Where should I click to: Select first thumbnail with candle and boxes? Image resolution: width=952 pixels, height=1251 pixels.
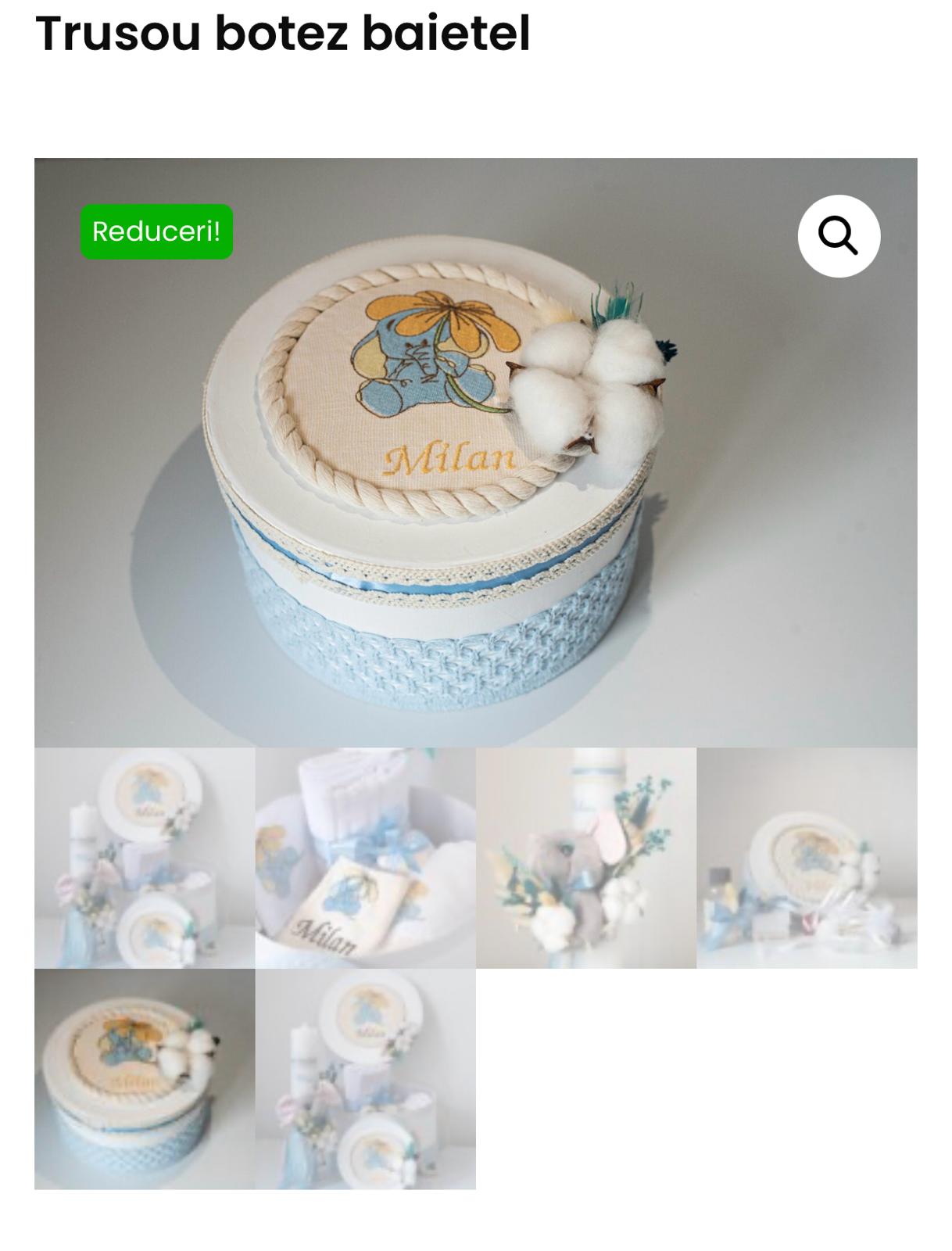click(145, 858)
